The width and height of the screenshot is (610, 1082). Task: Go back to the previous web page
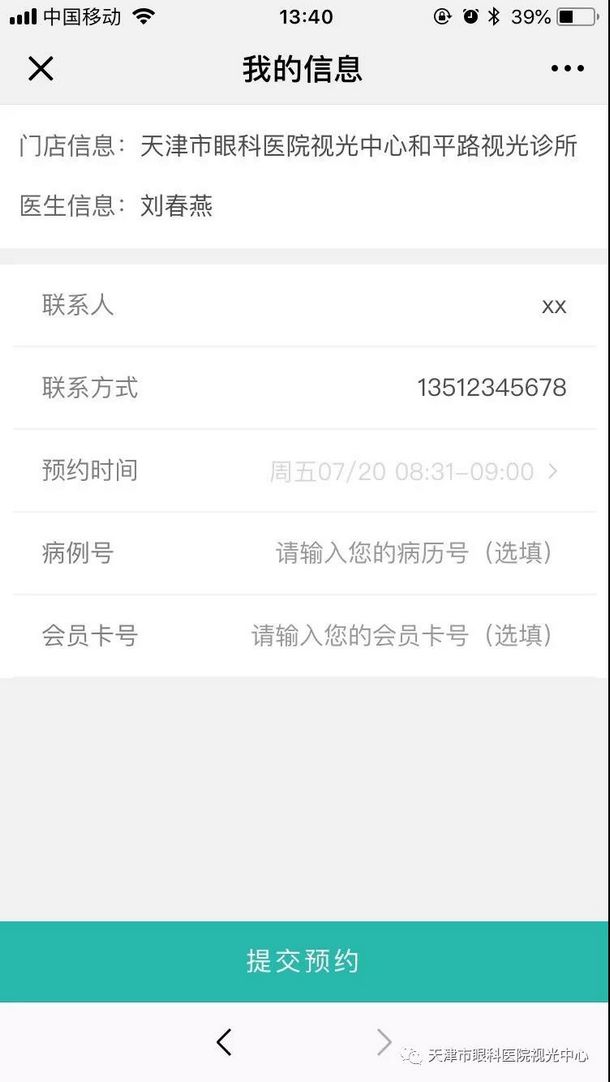coord(224,1042)
